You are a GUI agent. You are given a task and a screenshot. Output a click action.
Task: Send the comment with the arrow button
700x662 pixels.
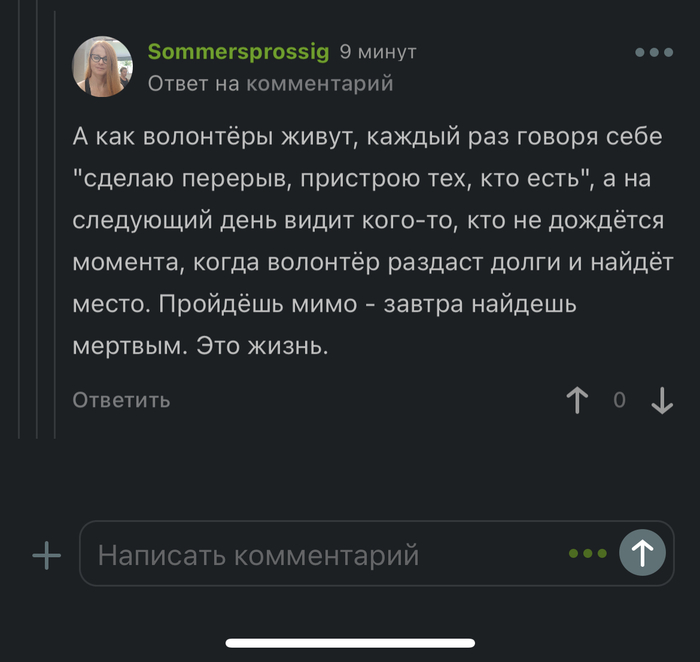pyautogui.click(x=642, y=553)
